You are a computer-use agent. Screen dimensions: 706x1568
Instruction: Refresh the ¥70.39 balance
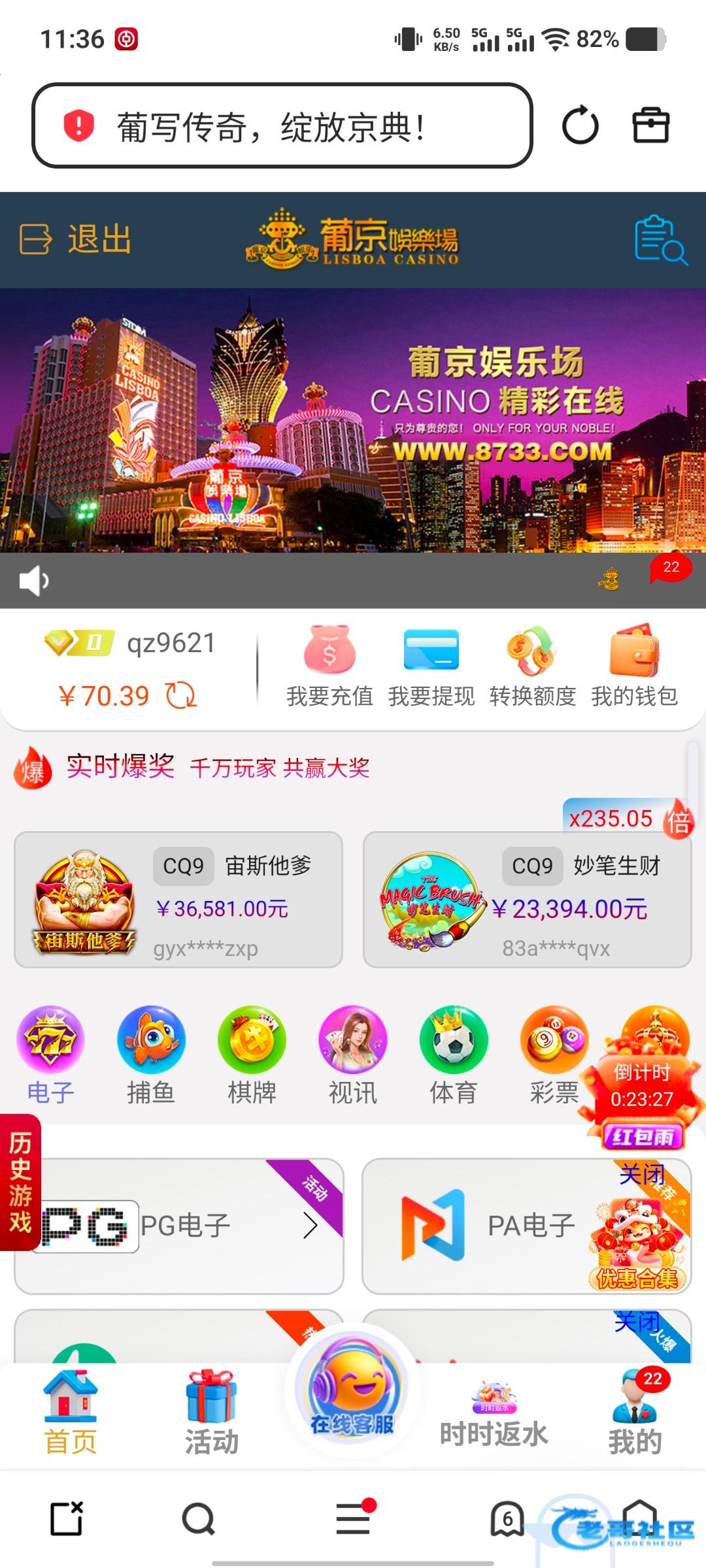tap(181, 695)
